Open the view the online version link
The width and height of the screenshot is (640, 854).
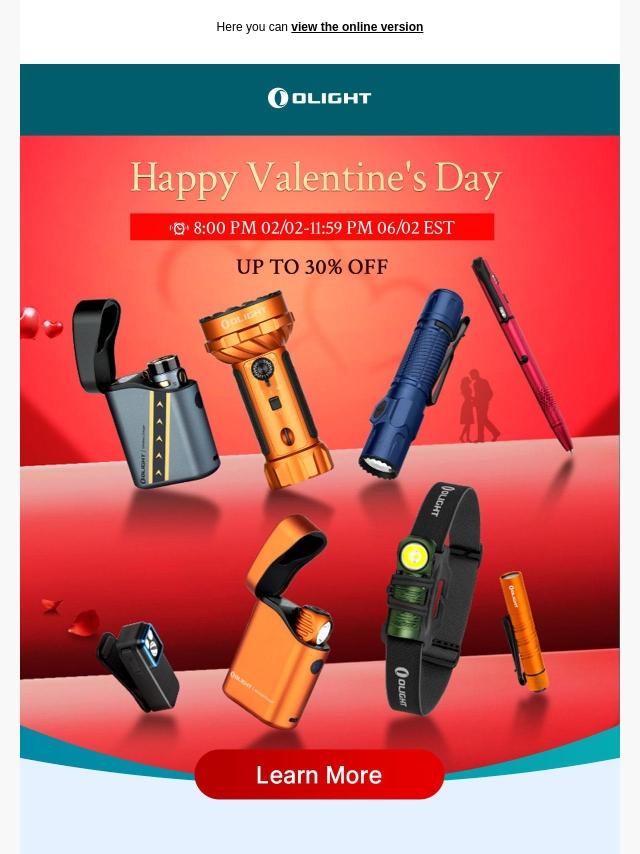(x=357, y=27)
